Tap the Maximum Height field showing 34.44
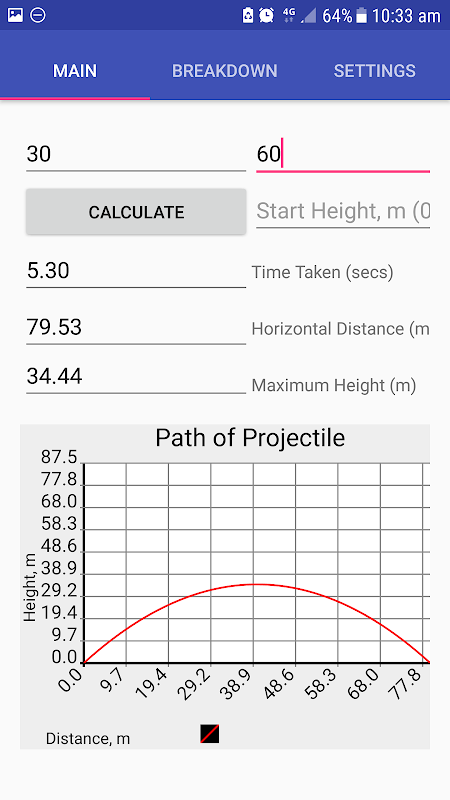 136,377
